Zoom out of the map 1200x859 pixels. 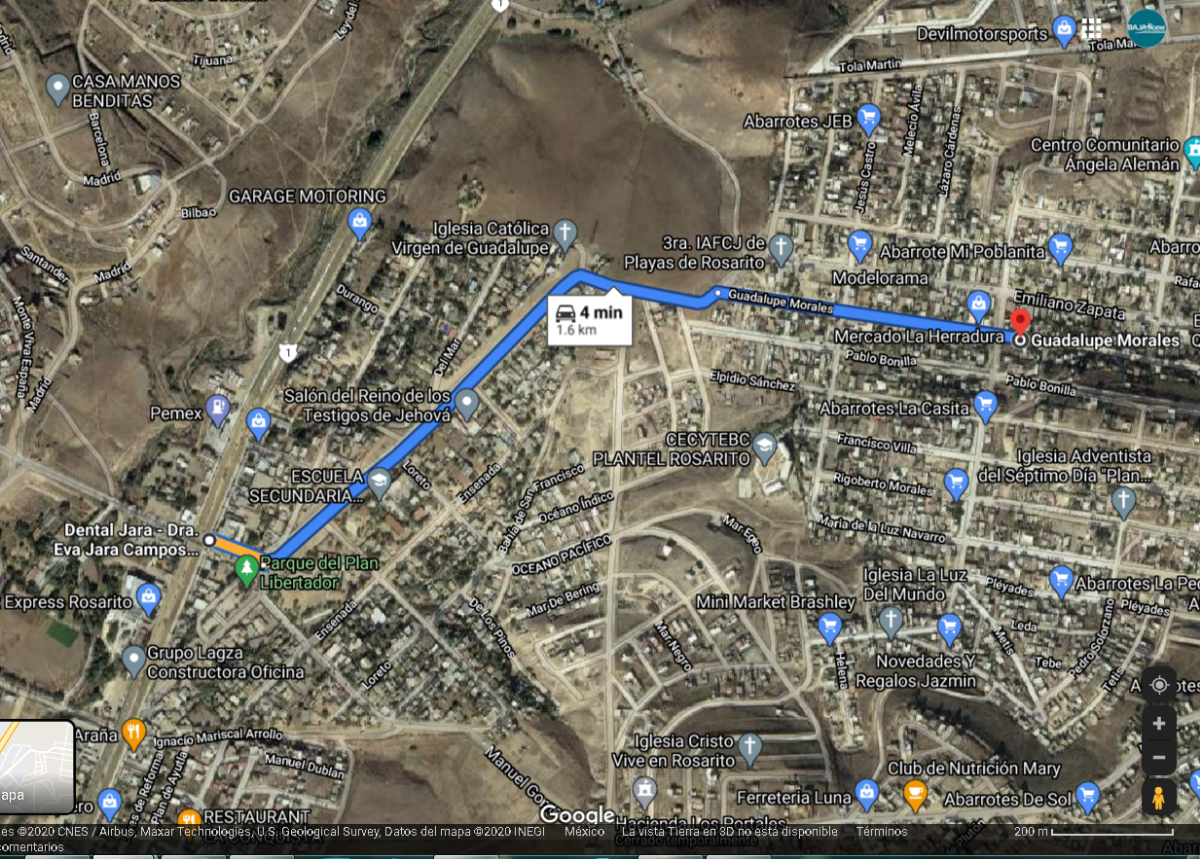click(1159, 757)
